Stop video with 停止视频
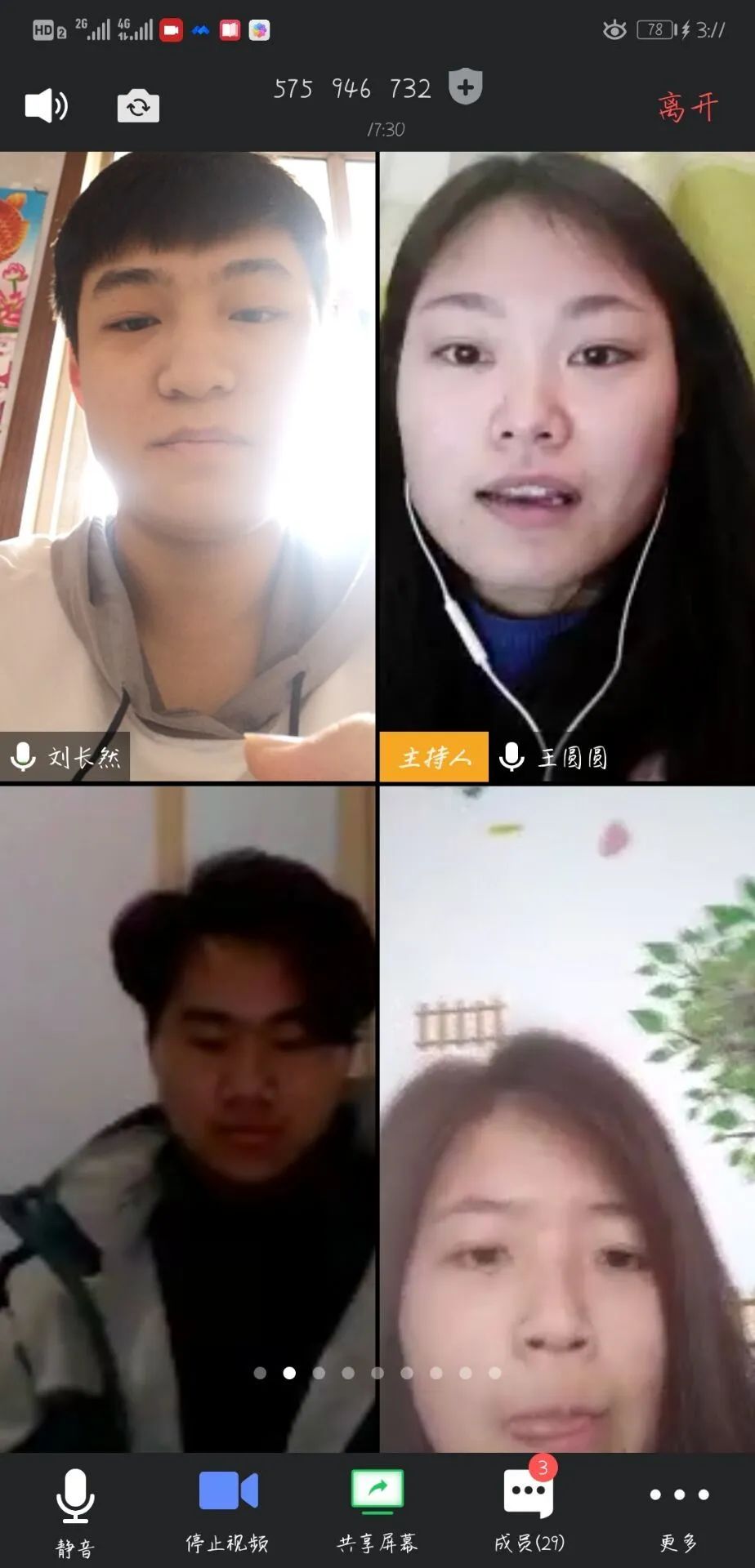The image size is (755, 1568). 227,1509
